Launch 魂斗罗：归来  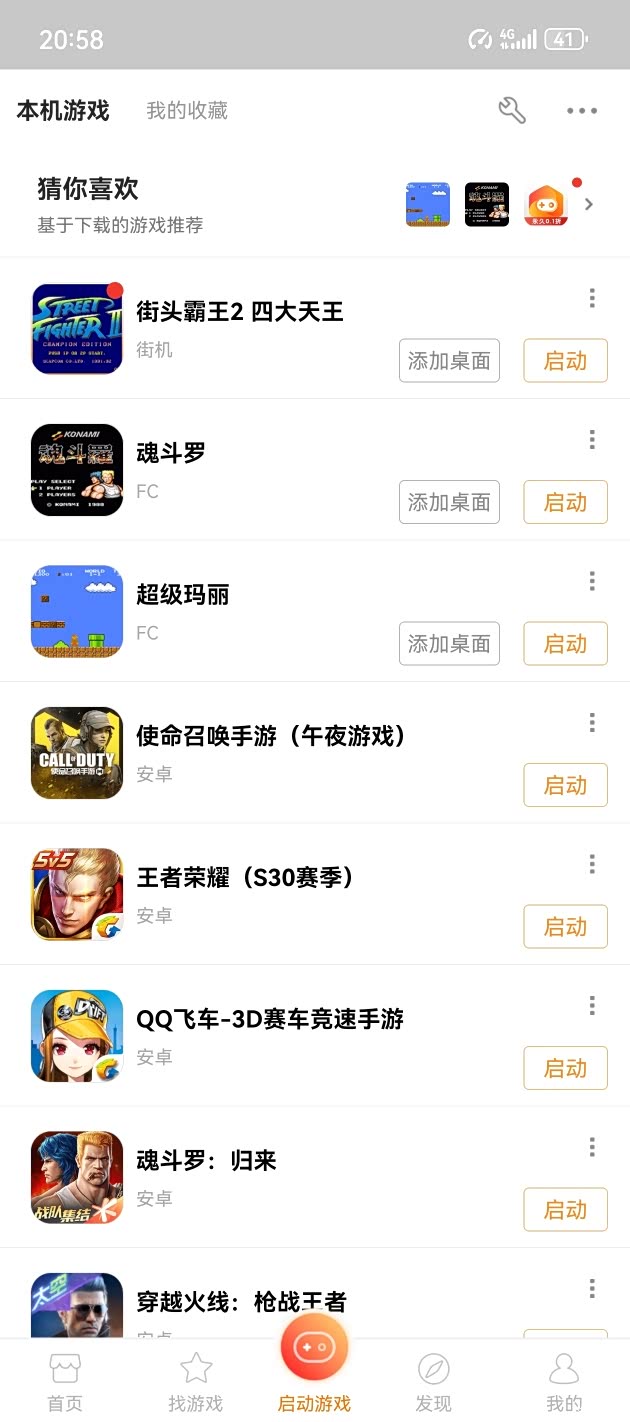(565, 1210)
